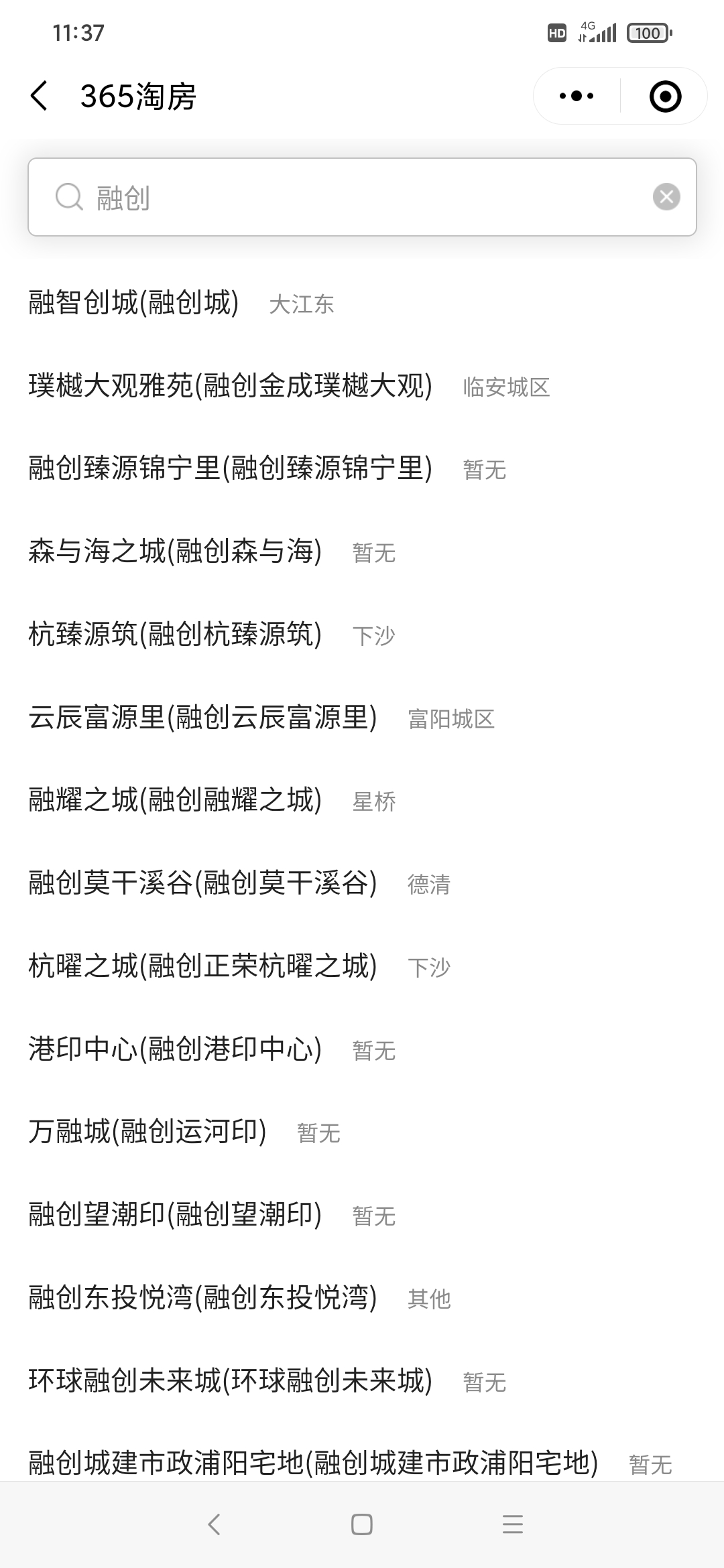Open 融耀之城 in 星桥

(x=175, y=801)
